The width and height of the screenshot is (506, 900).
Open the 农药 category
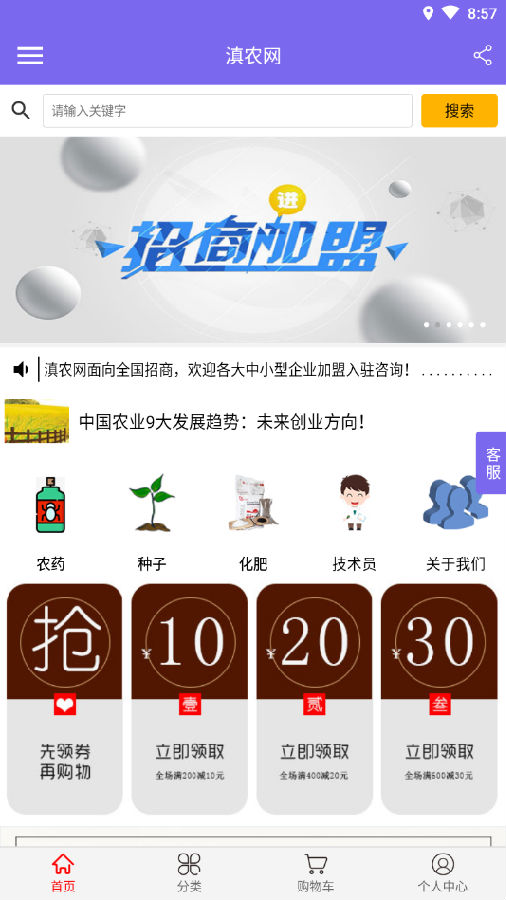pos(50,523)
